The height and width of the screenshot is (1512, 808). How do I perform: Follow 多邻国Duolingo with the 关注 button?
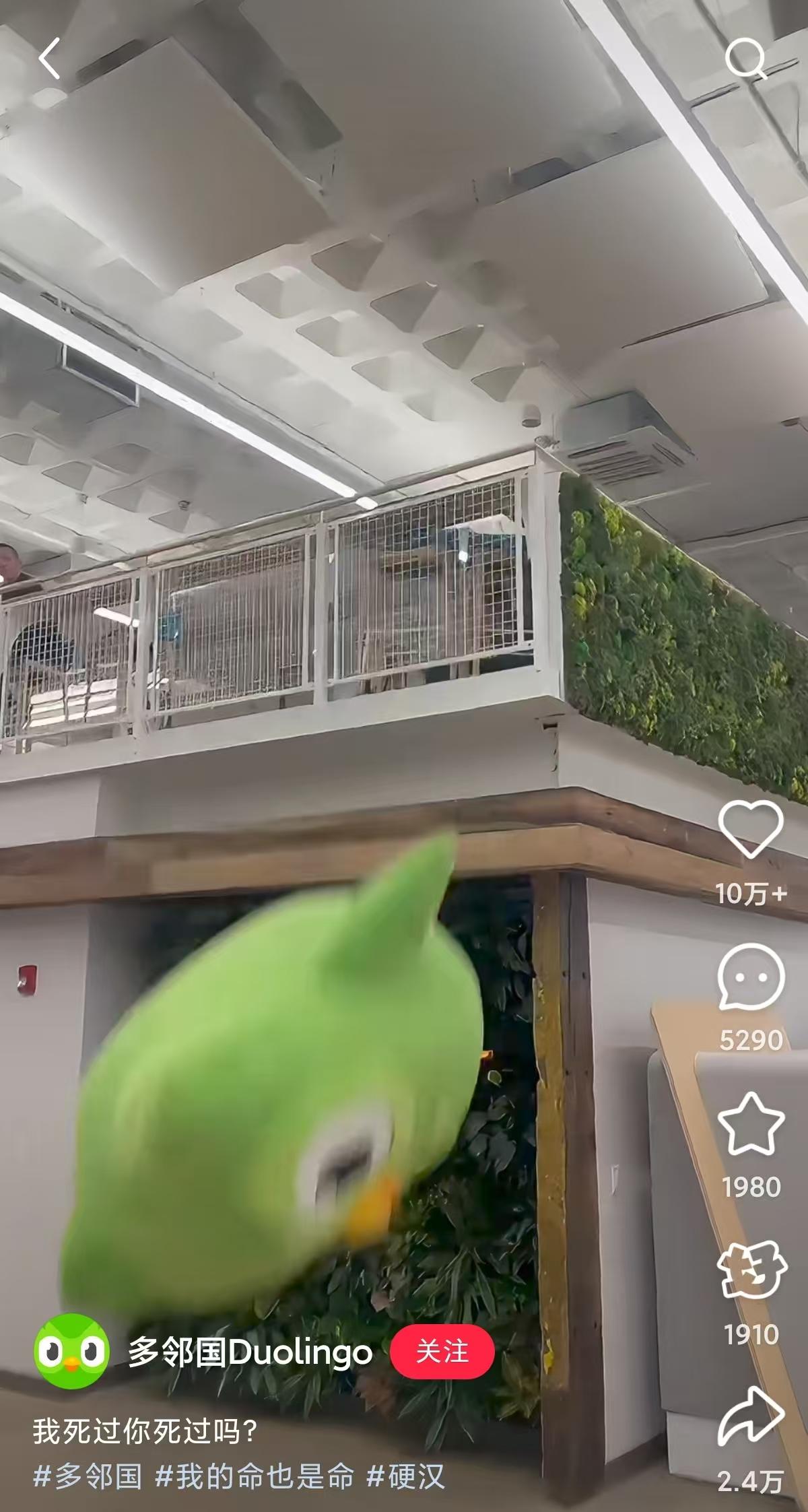(x=442, y=1352)
